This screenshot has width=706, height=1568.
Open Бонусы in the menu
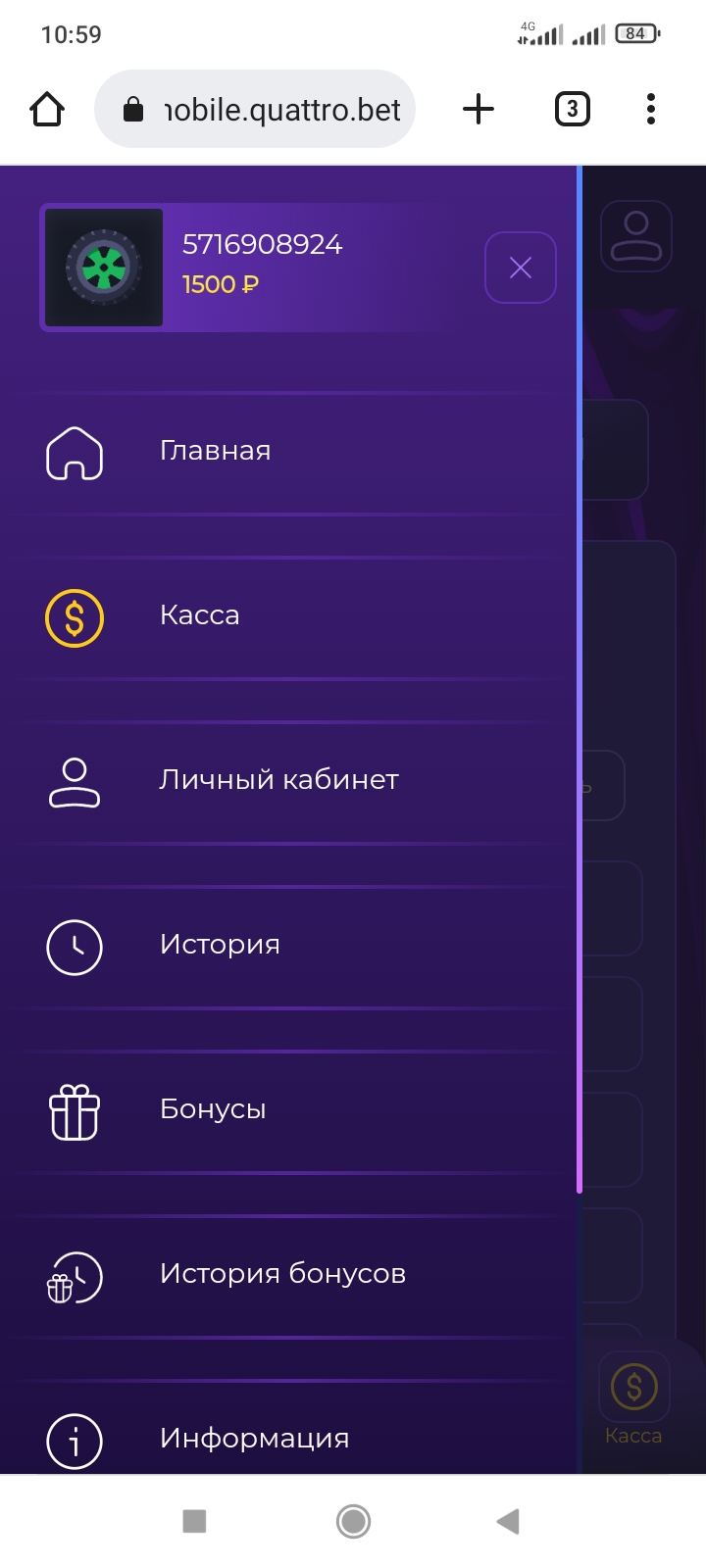tap(213, 1110)
